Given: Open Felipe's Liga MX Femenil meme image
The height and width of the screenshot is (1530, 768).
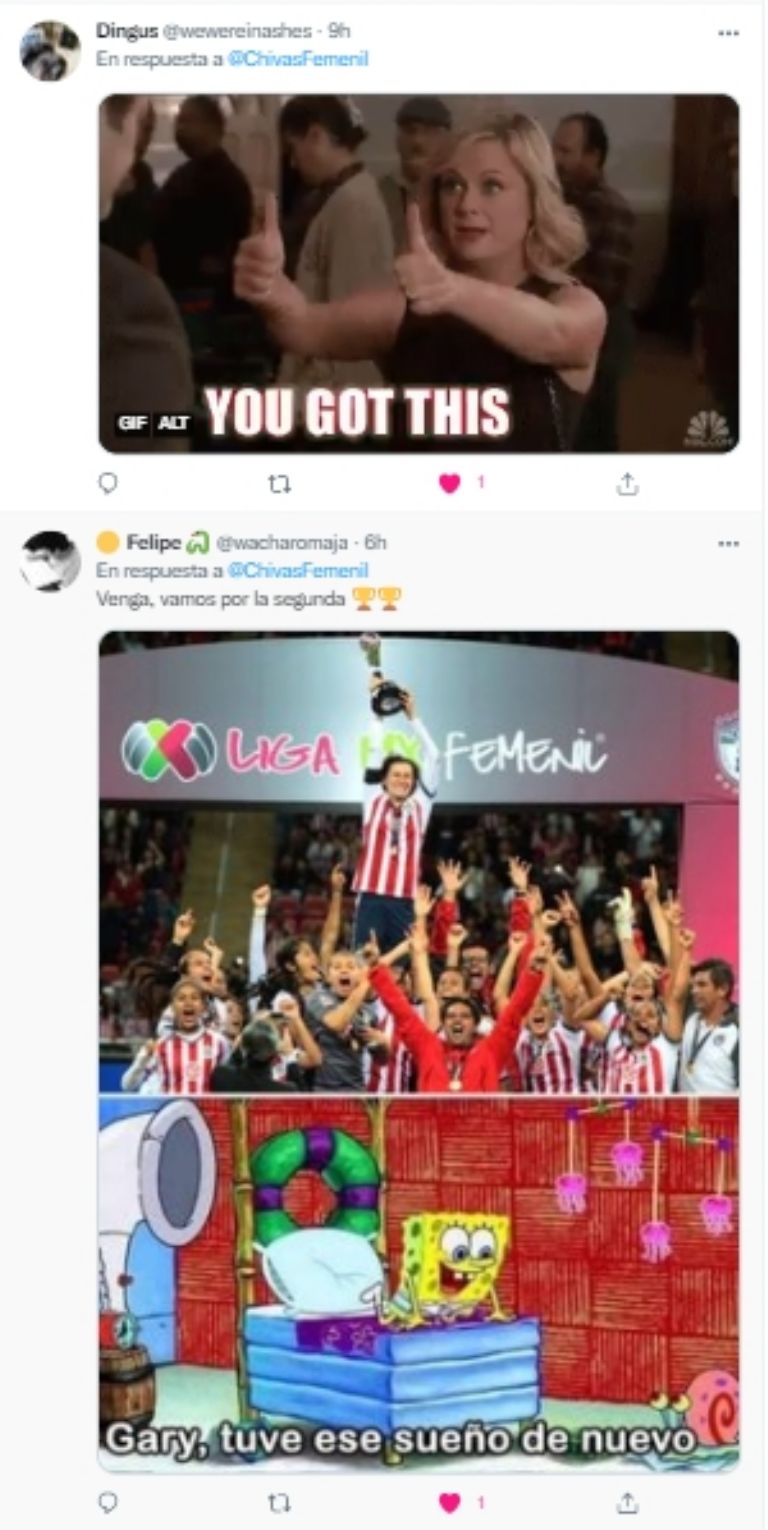Looking at the screenshot, I should [418, 1050].
